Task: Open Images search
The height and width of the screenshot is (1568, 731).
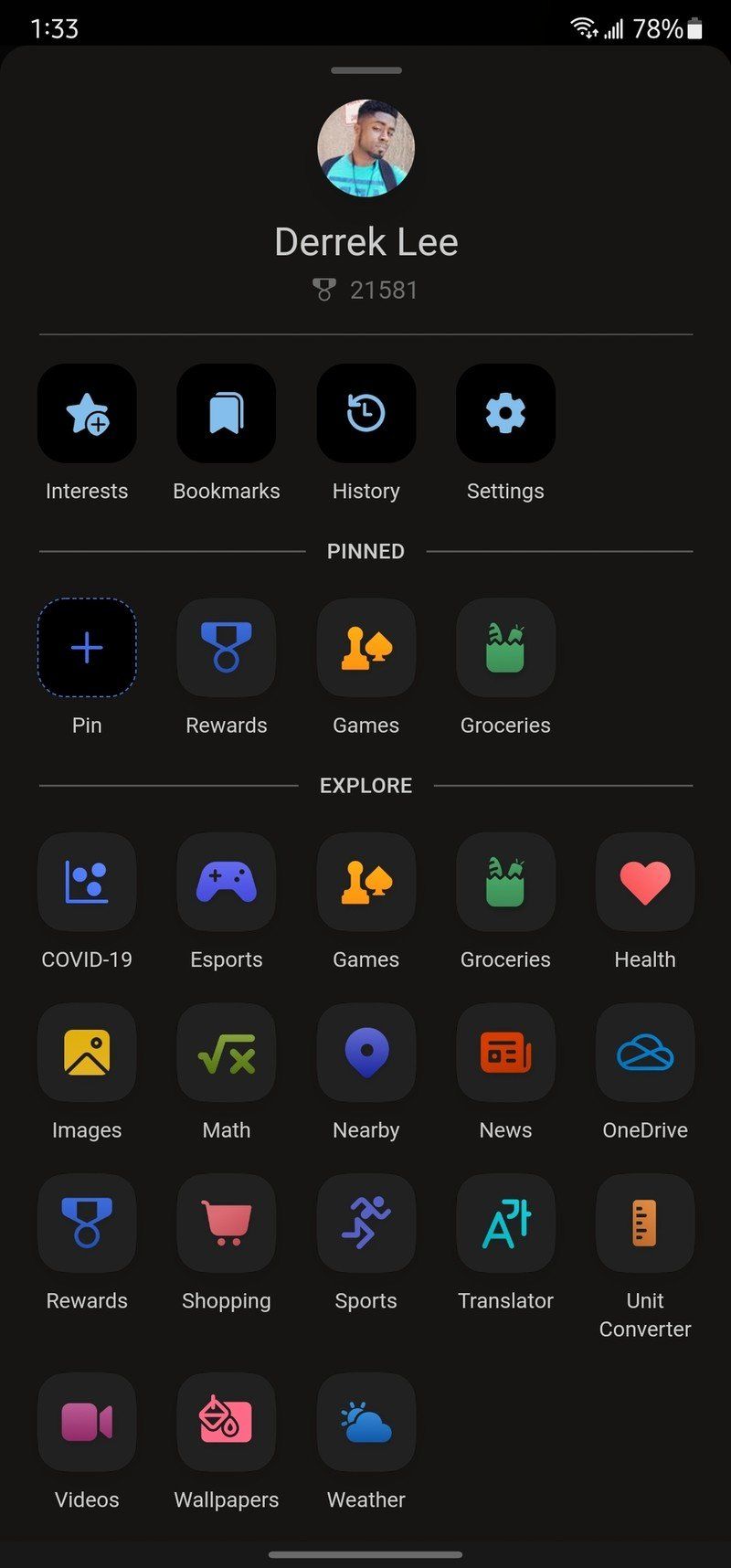Action: tap(87, 1053)
